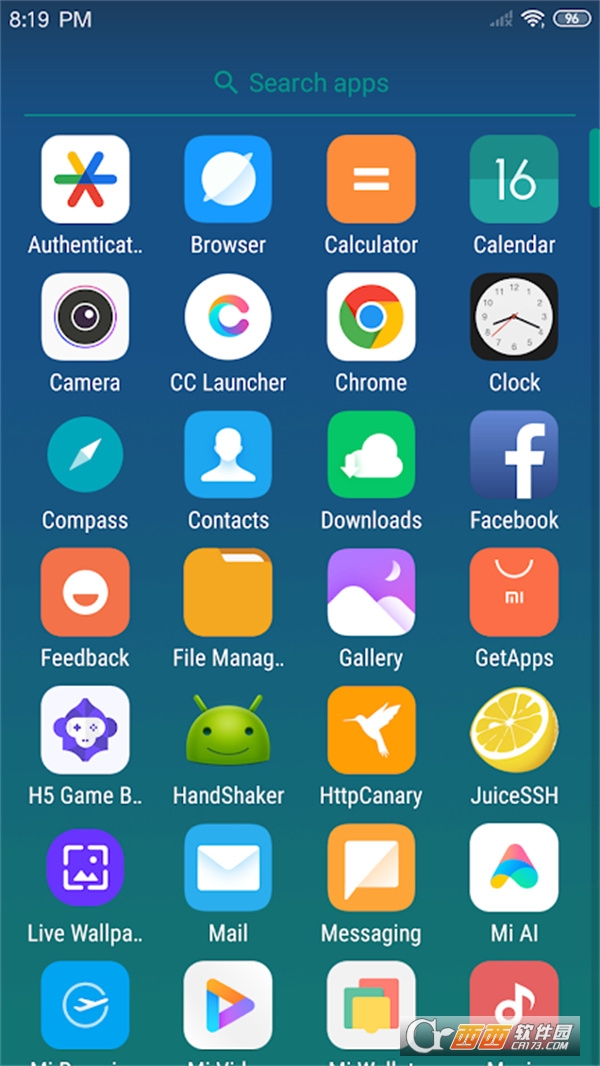Launch the Calendar app
The width and height of the screenshot is (600, 1066).
coord(514,180)
